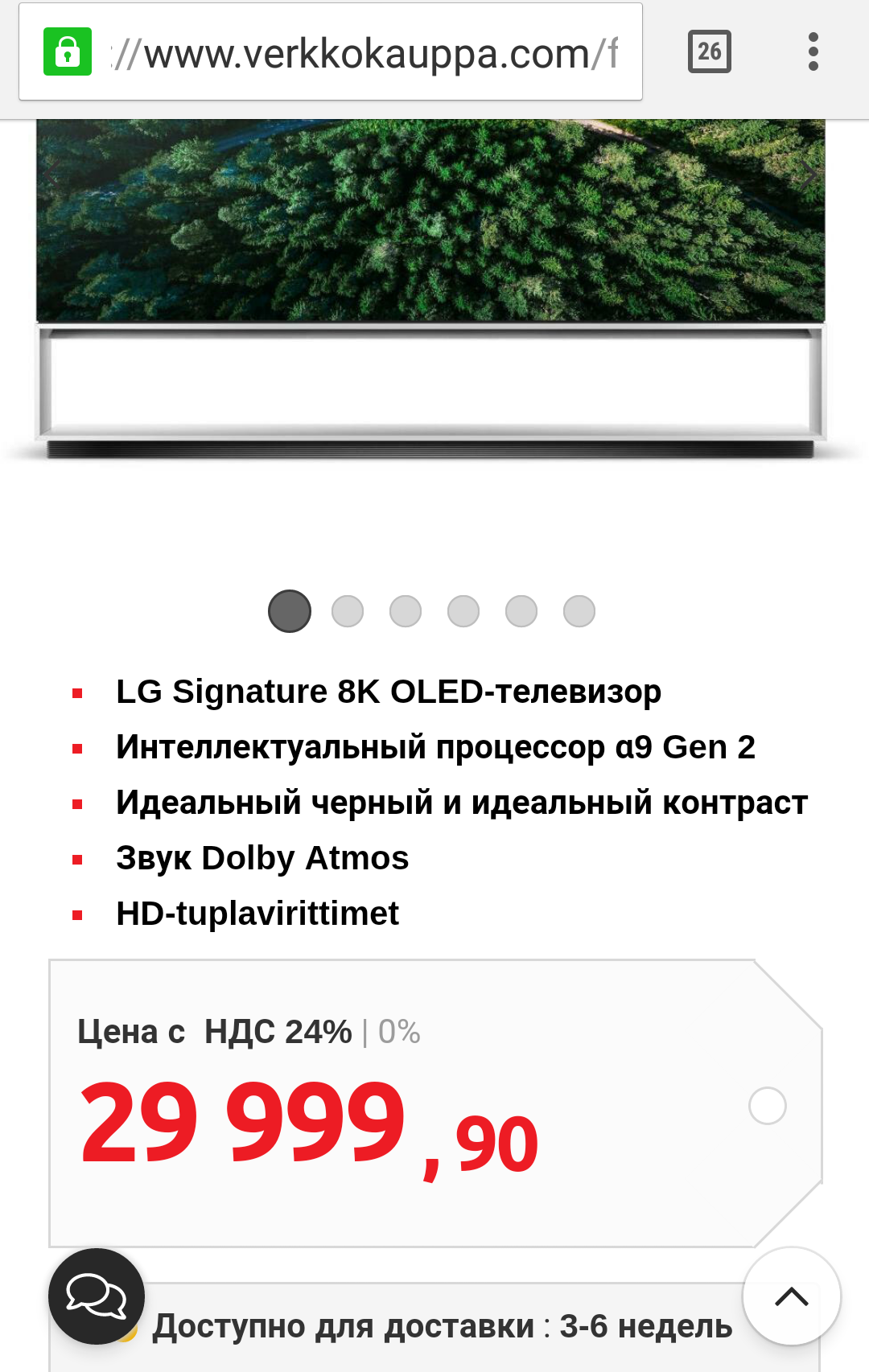The height and width of the screenshot is (1372, 869).
Task: Open the live chat bubble
Action: click(97, 1296)
